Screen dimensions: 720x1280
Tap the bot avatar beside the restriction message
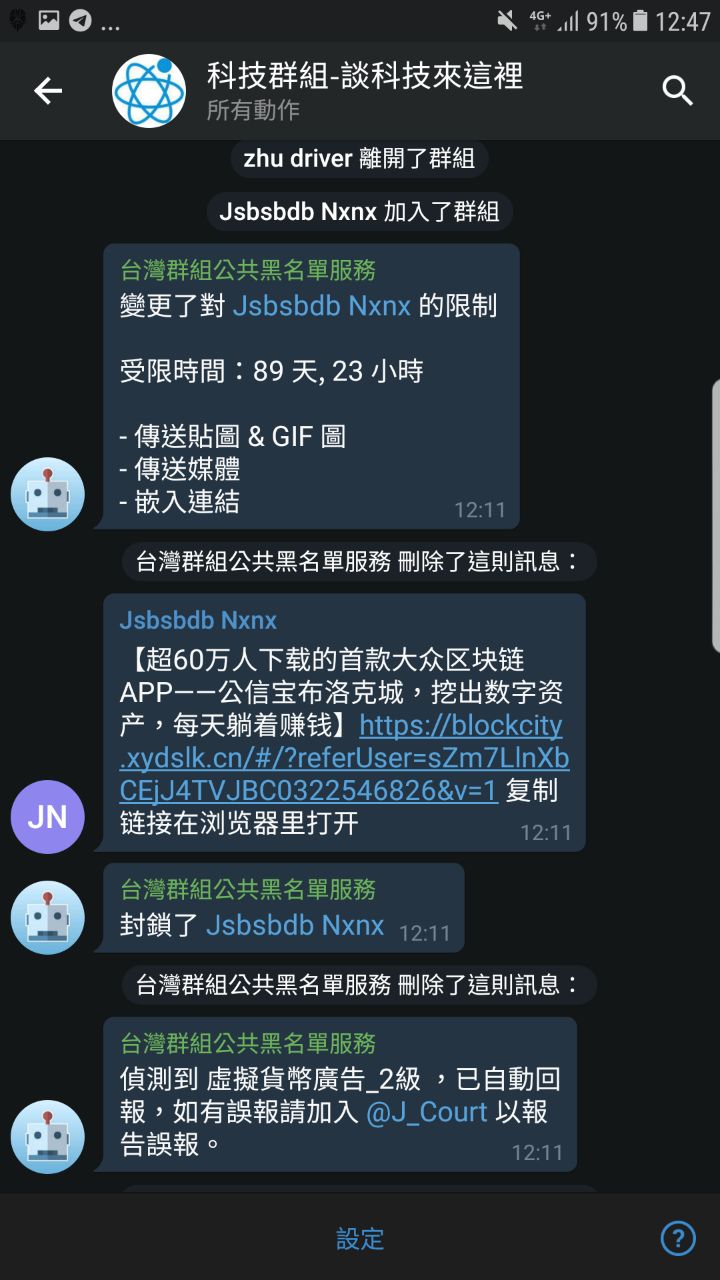tap(48, 494)
